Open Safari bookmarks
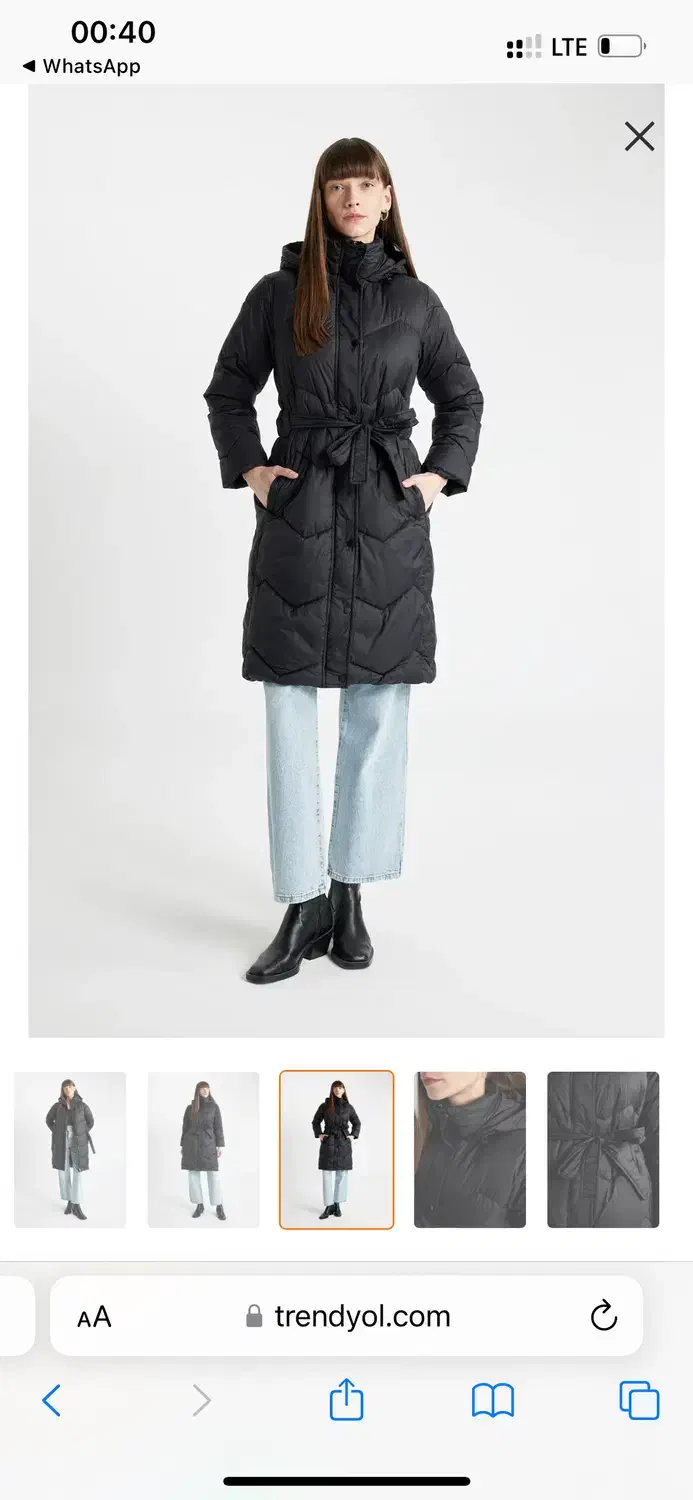Viewport: 693px width, 1500px height. tap(493, 1400)
